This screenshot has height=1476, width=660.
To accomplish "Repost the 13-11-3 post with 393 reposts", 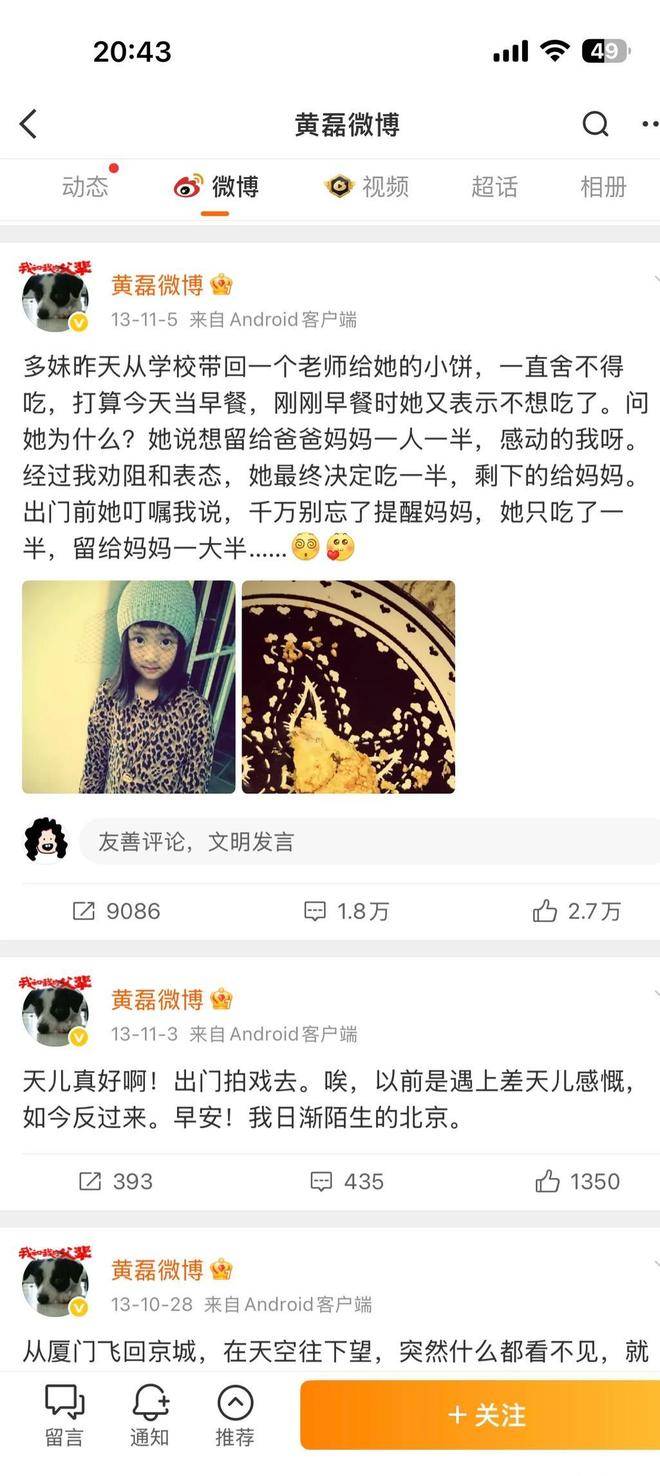I will point(116,1181).
